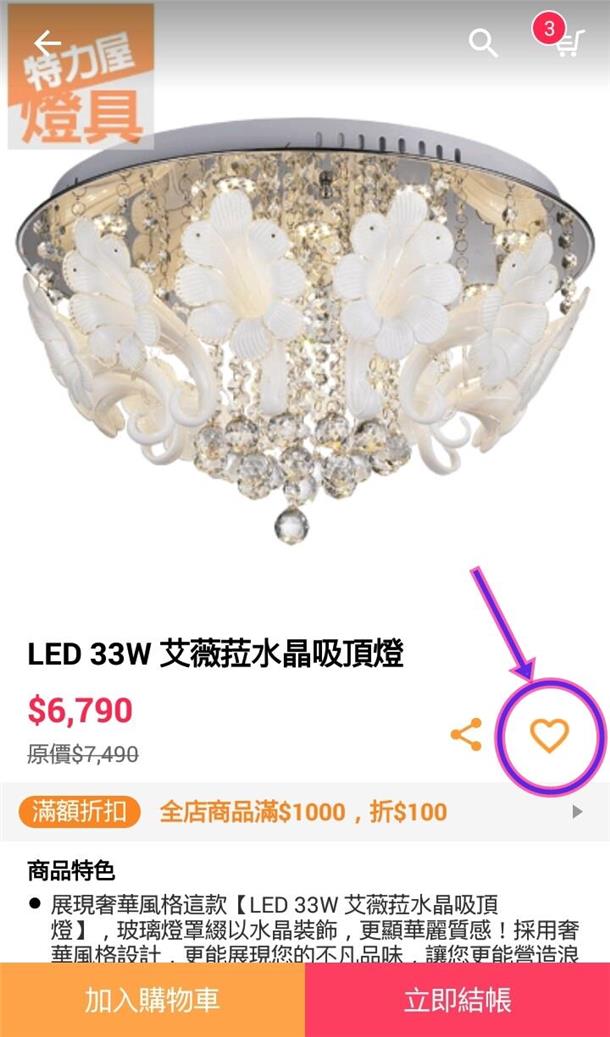
Task: Go back using the top-left arrow
Action: click(x=47, y=43)
